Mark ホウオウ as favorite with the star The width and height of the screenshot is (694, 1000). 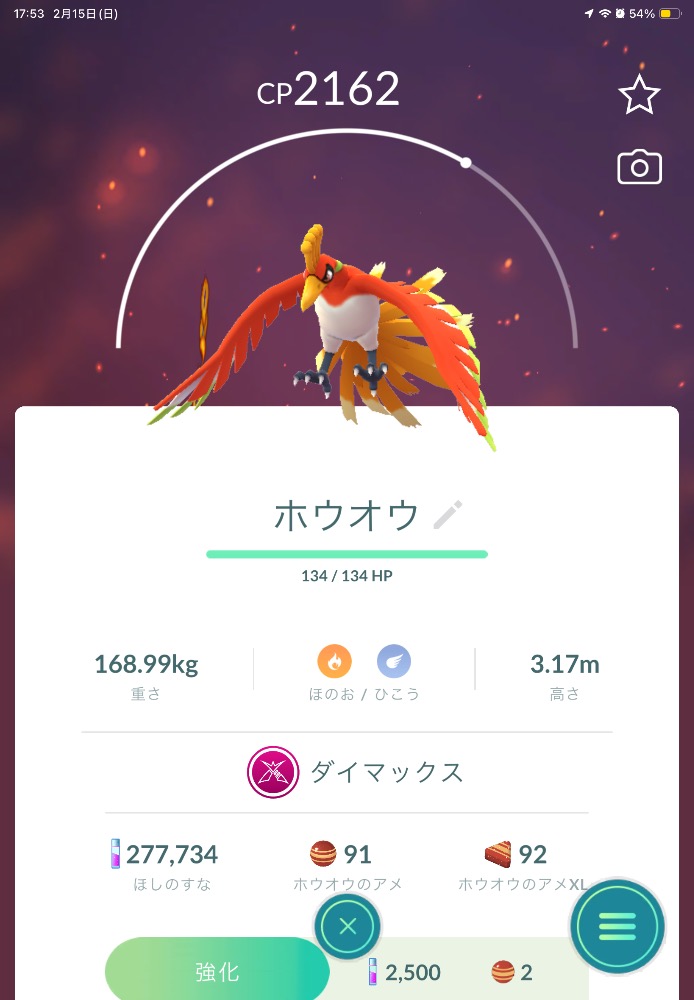click(639, 95)
